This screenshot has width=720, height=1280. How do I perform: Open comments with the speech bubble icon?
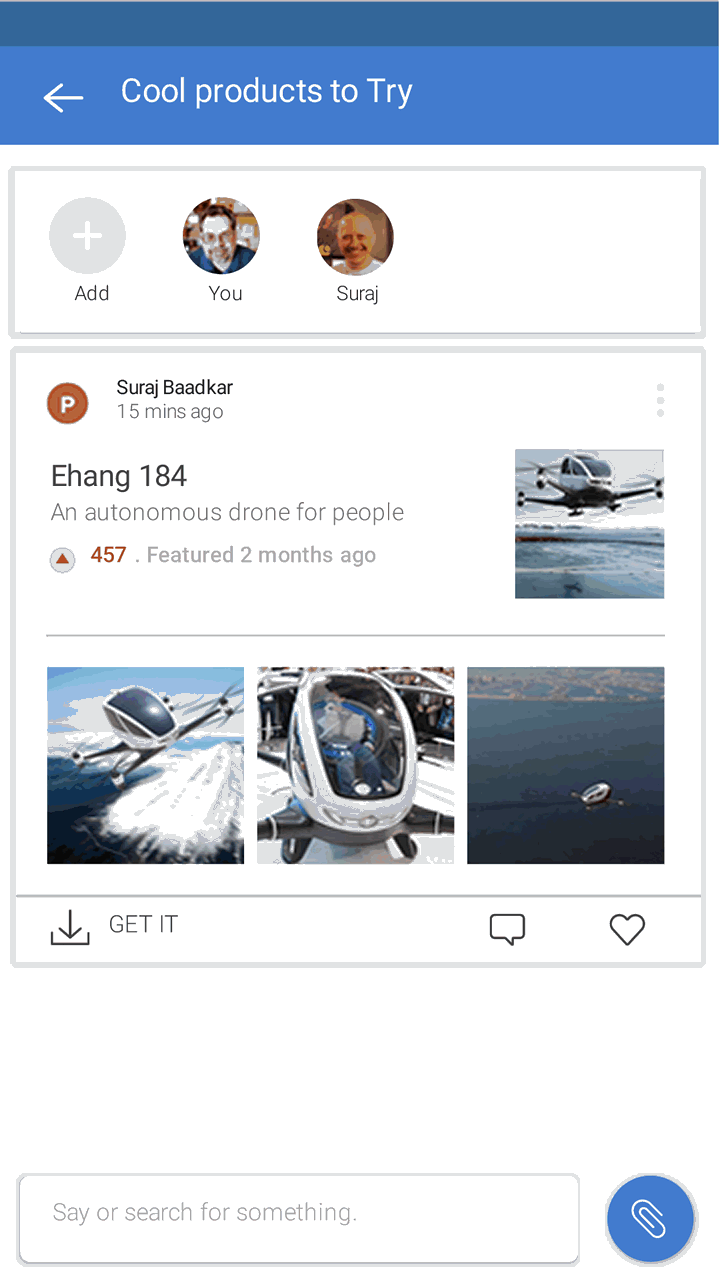click(507, 929)
